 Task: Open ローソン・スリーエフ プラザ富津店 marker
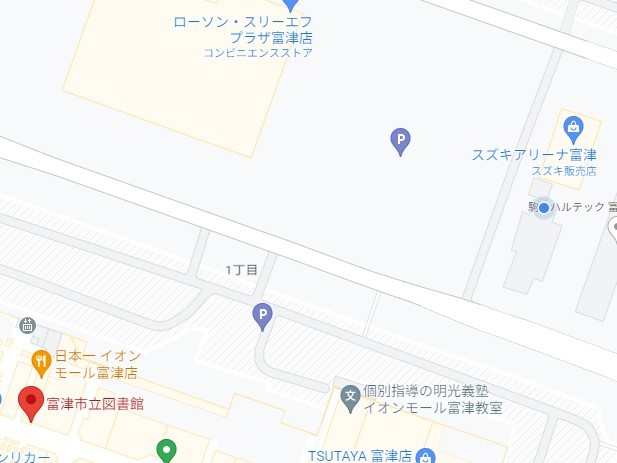(x=291, y=5)
